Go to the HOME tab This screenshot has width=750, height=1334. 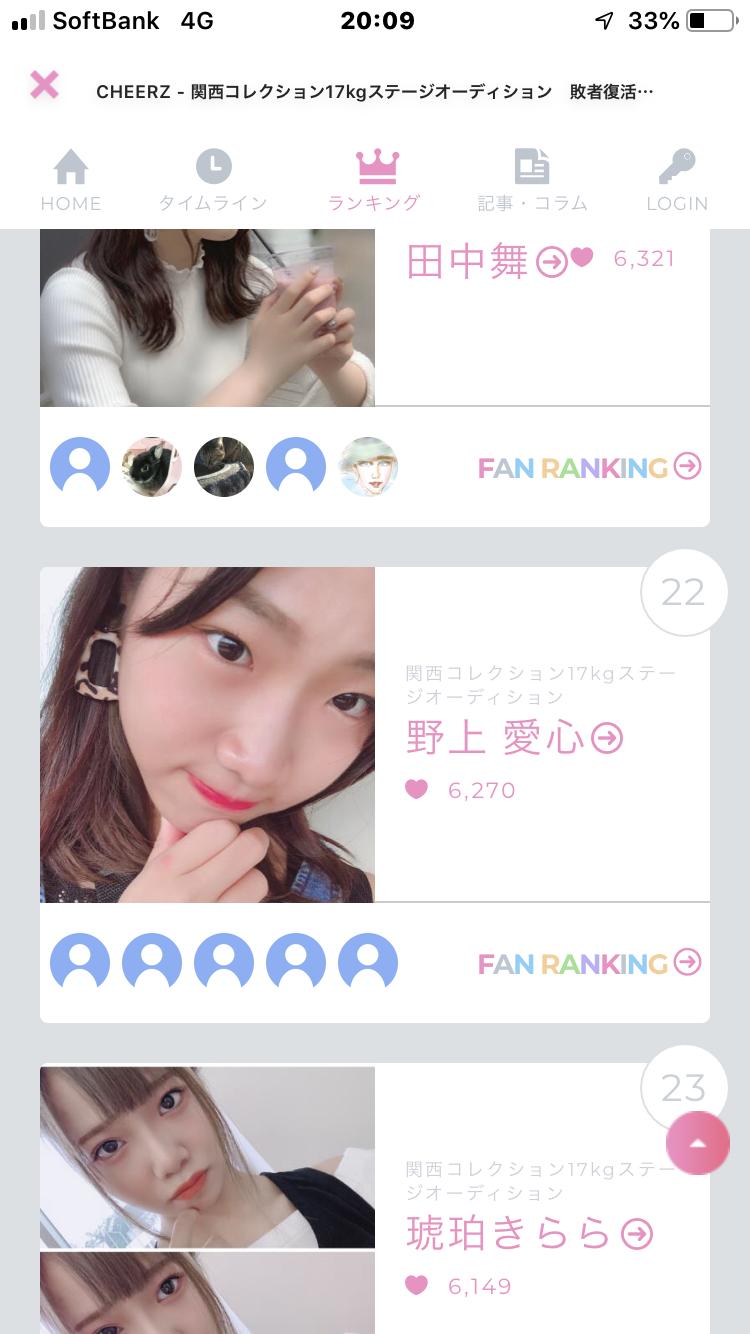click(x=71, y=180)
